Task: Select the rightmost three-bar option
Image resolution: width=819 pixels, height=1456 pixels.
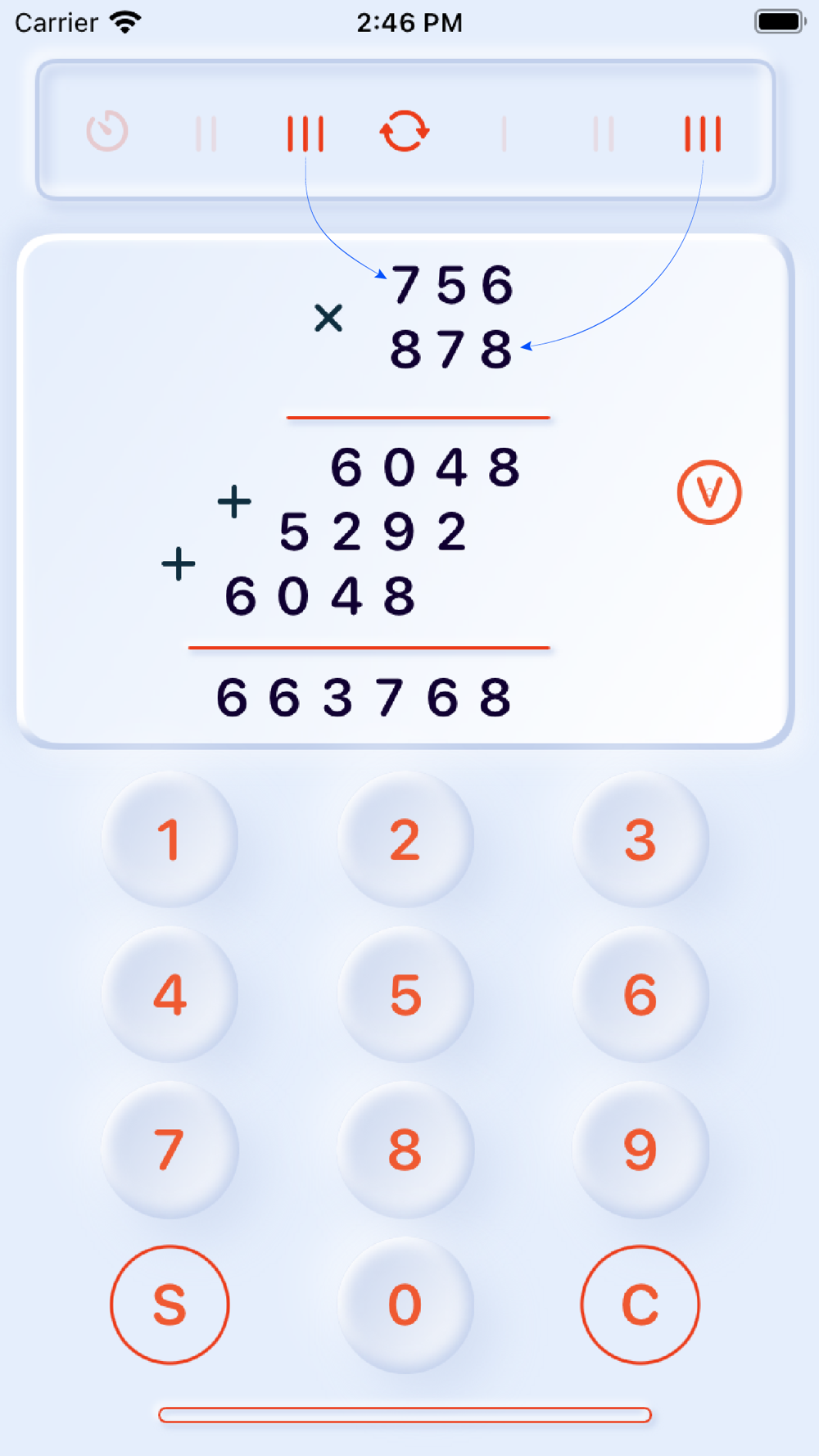Action: 703,133
